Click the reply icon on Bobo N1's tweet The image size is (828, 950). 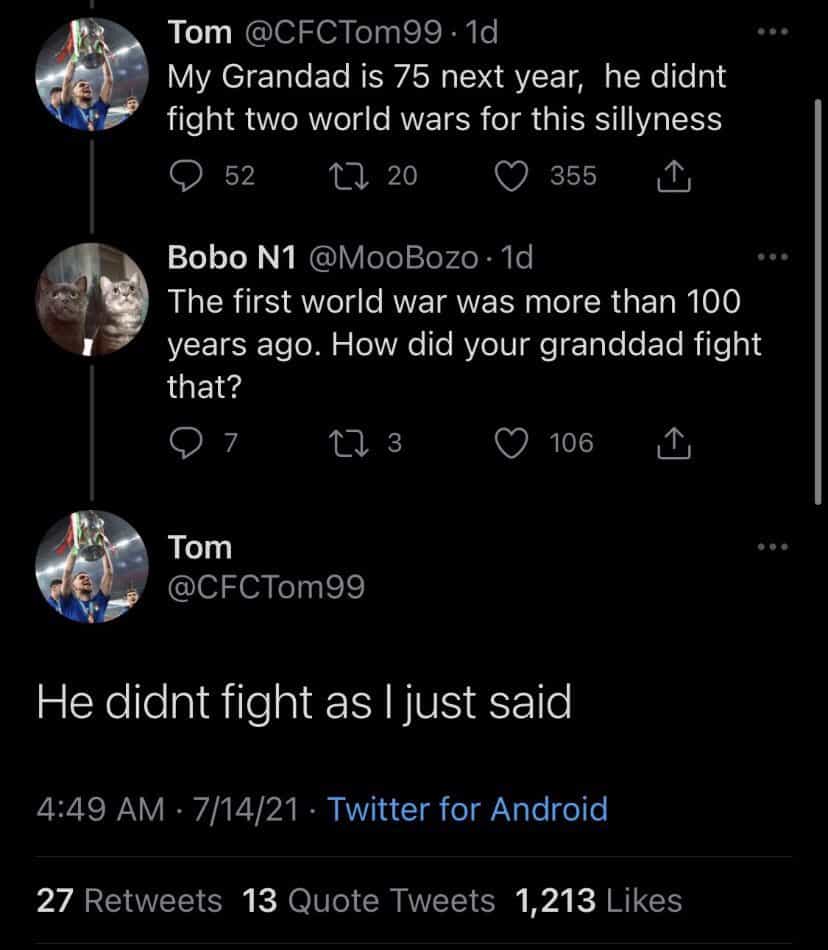pyautogui.click(x=184, y=443)
